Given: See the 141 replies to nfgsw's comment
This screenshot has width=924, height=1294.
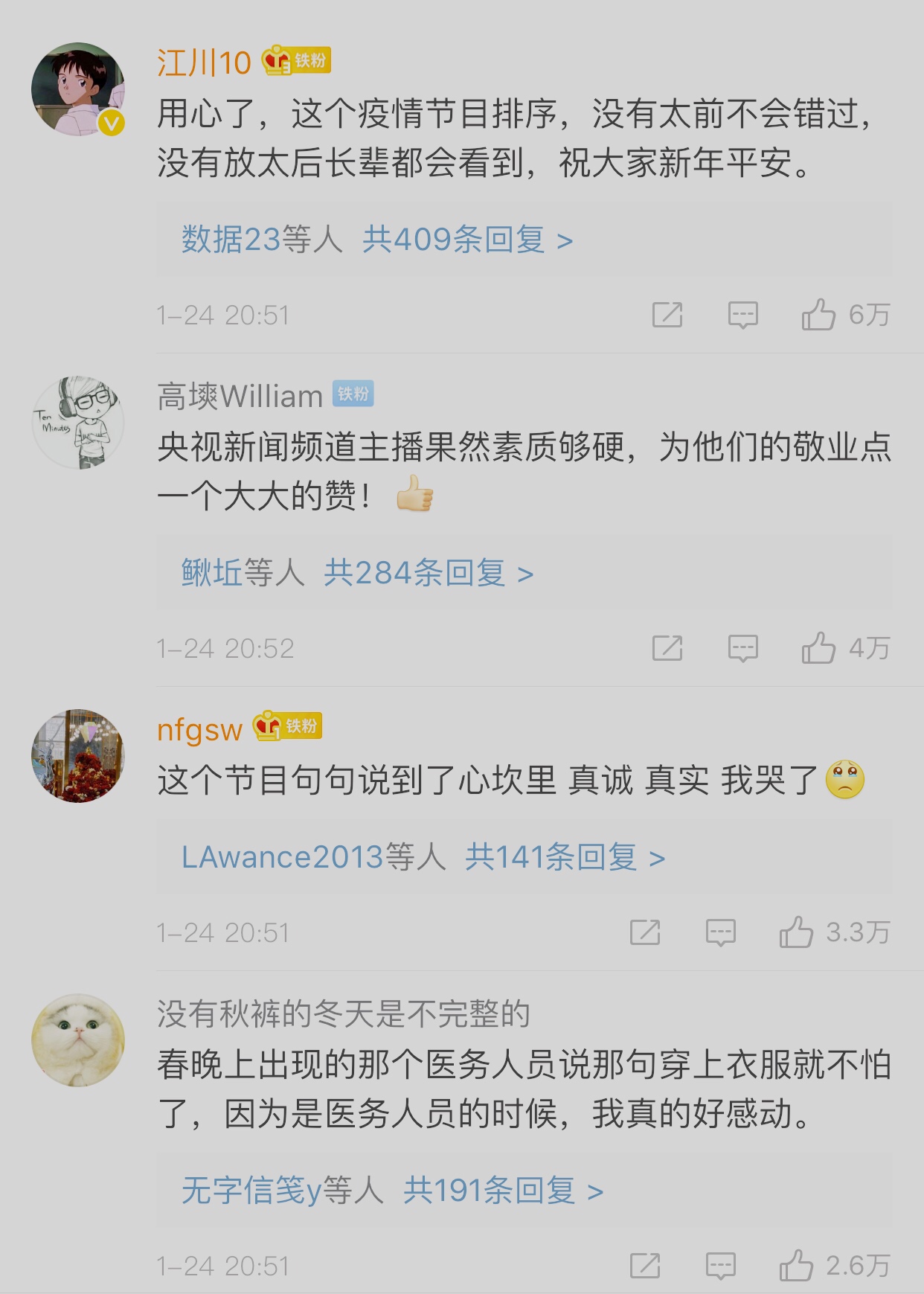Looking at the screenshot, I should 565,857.
